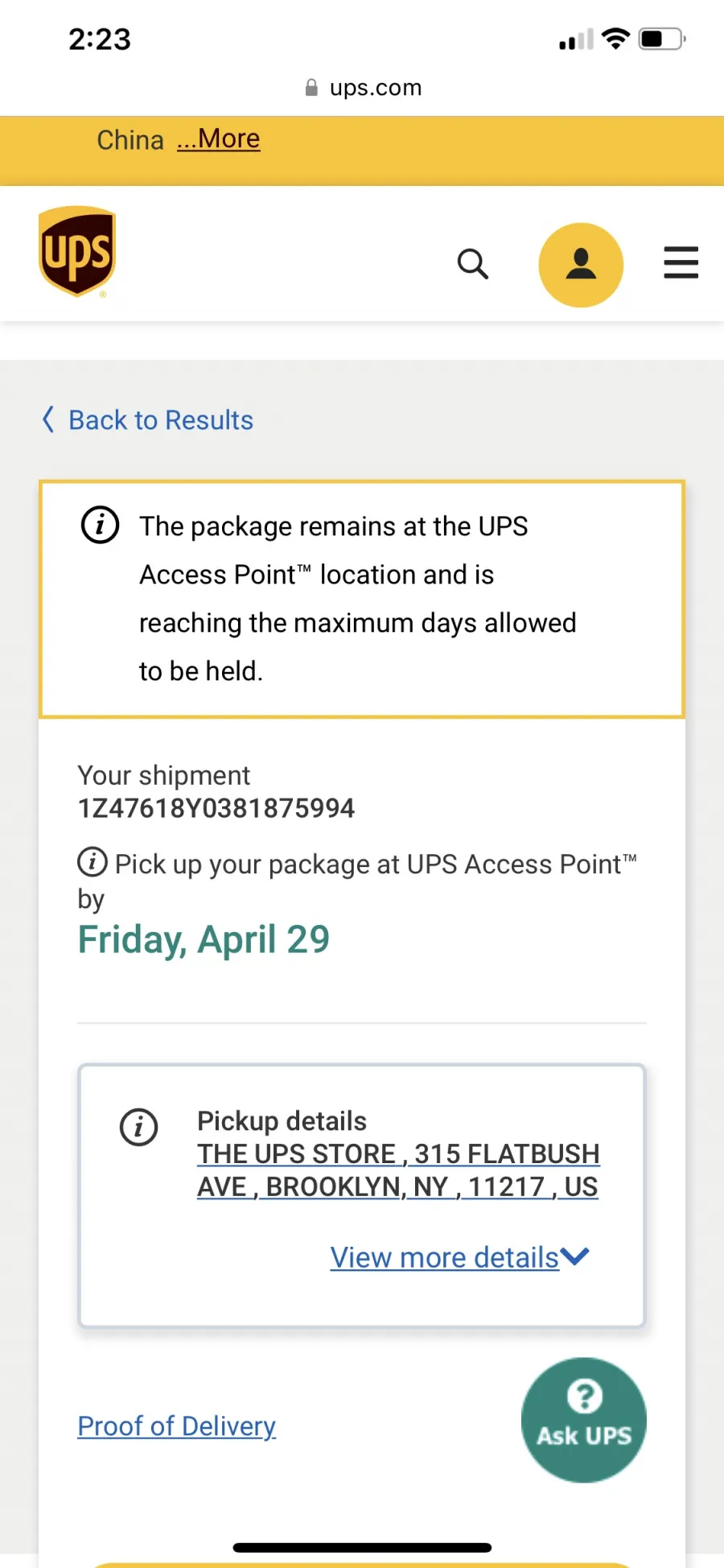
Task: Open the search magnifier icon
Action: [473, 263]
